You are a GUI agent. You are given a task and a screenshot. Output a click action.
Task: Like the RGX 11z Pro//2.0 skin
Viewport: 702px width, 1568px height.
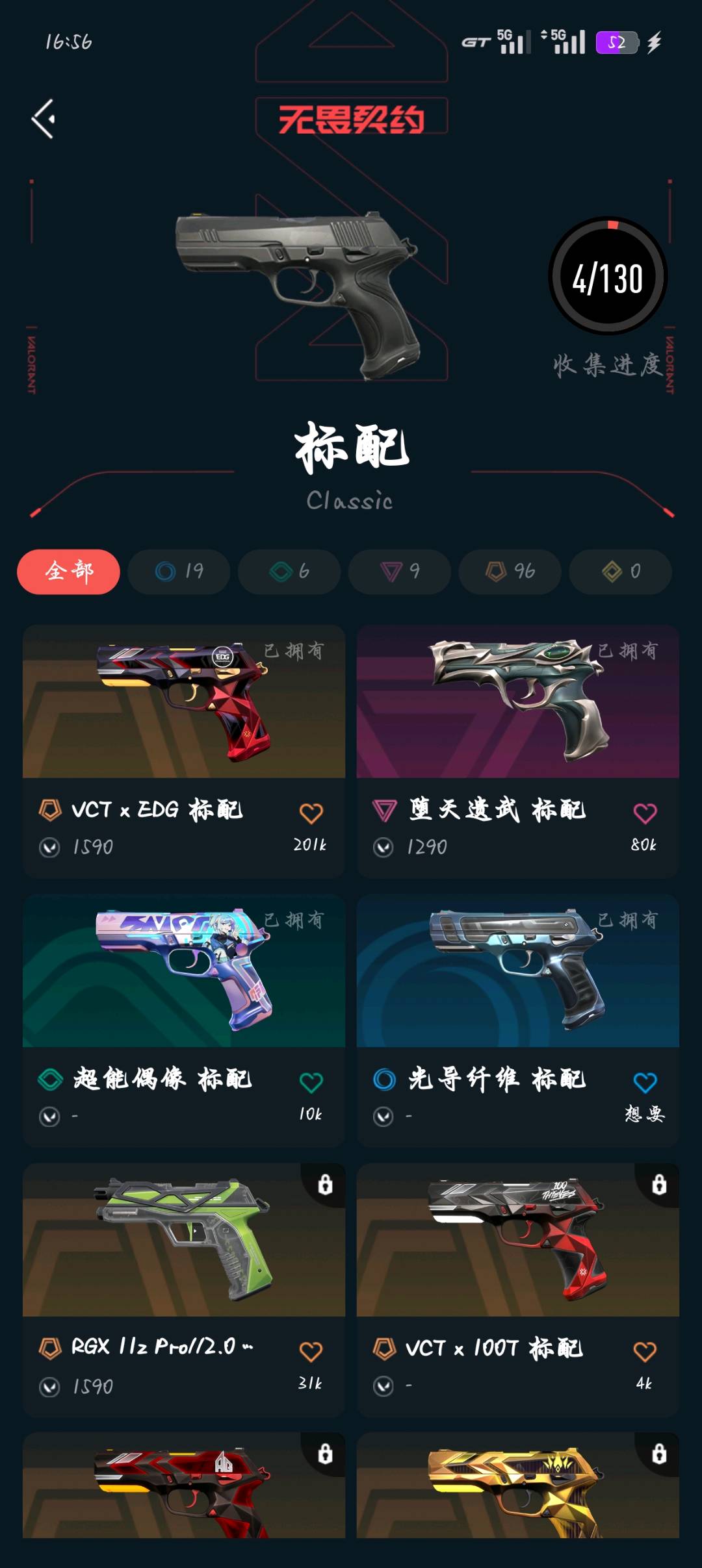311,1352
